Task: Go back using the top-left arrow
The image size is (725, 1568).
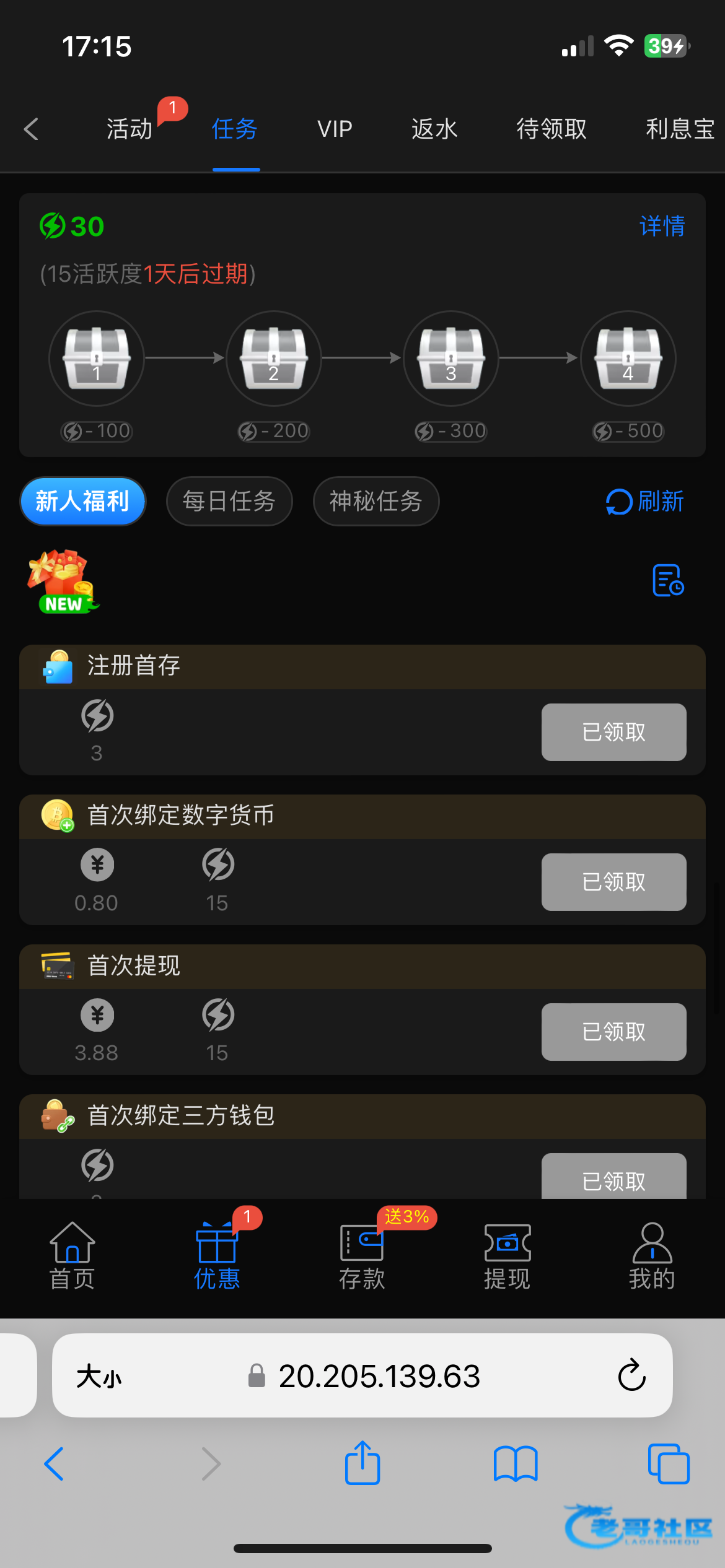Action: tap(31, 129)
